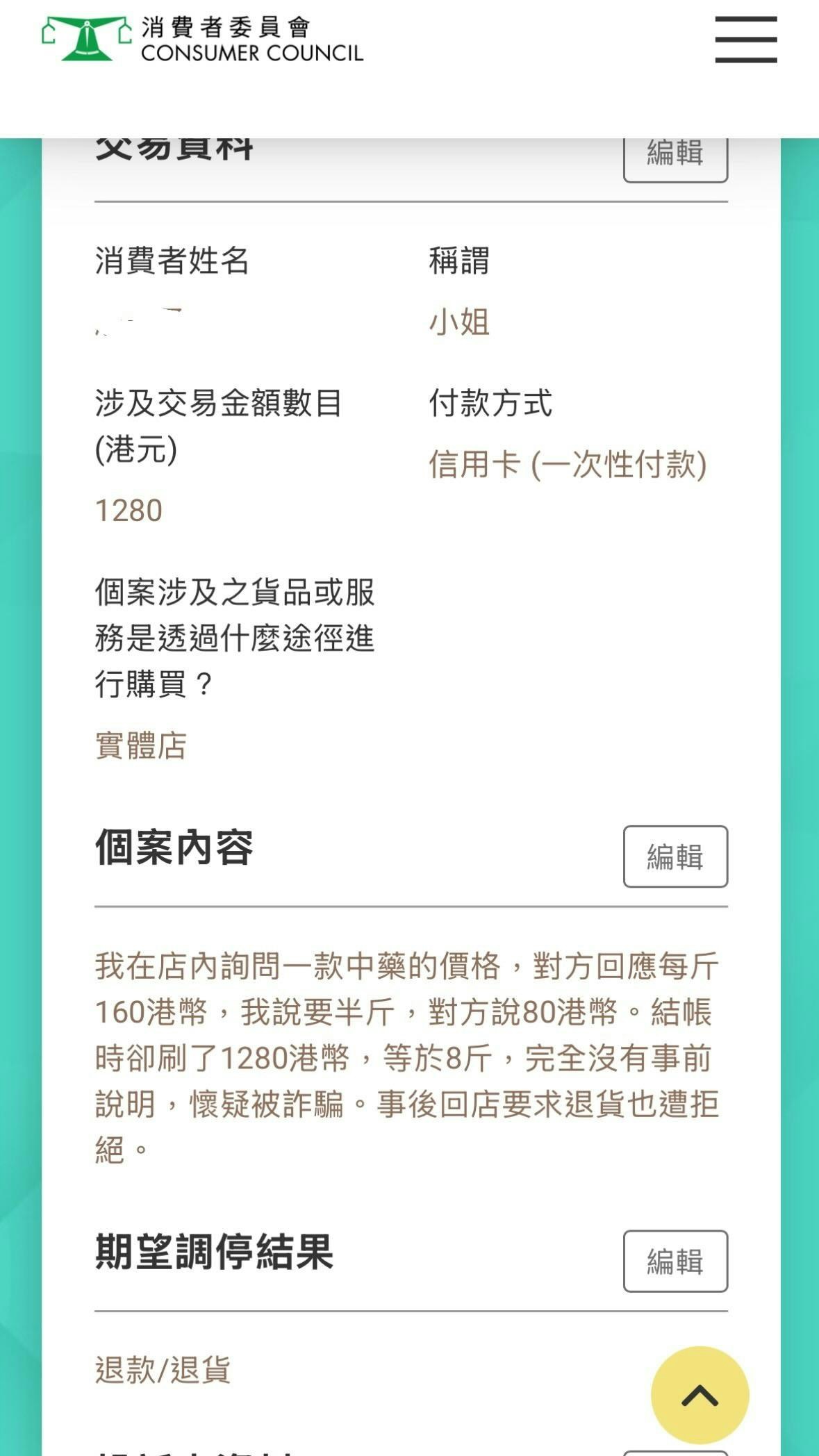Click the 信用卡 (一次性付款) payment value
819x1456 pixels.
click(567, 466)
